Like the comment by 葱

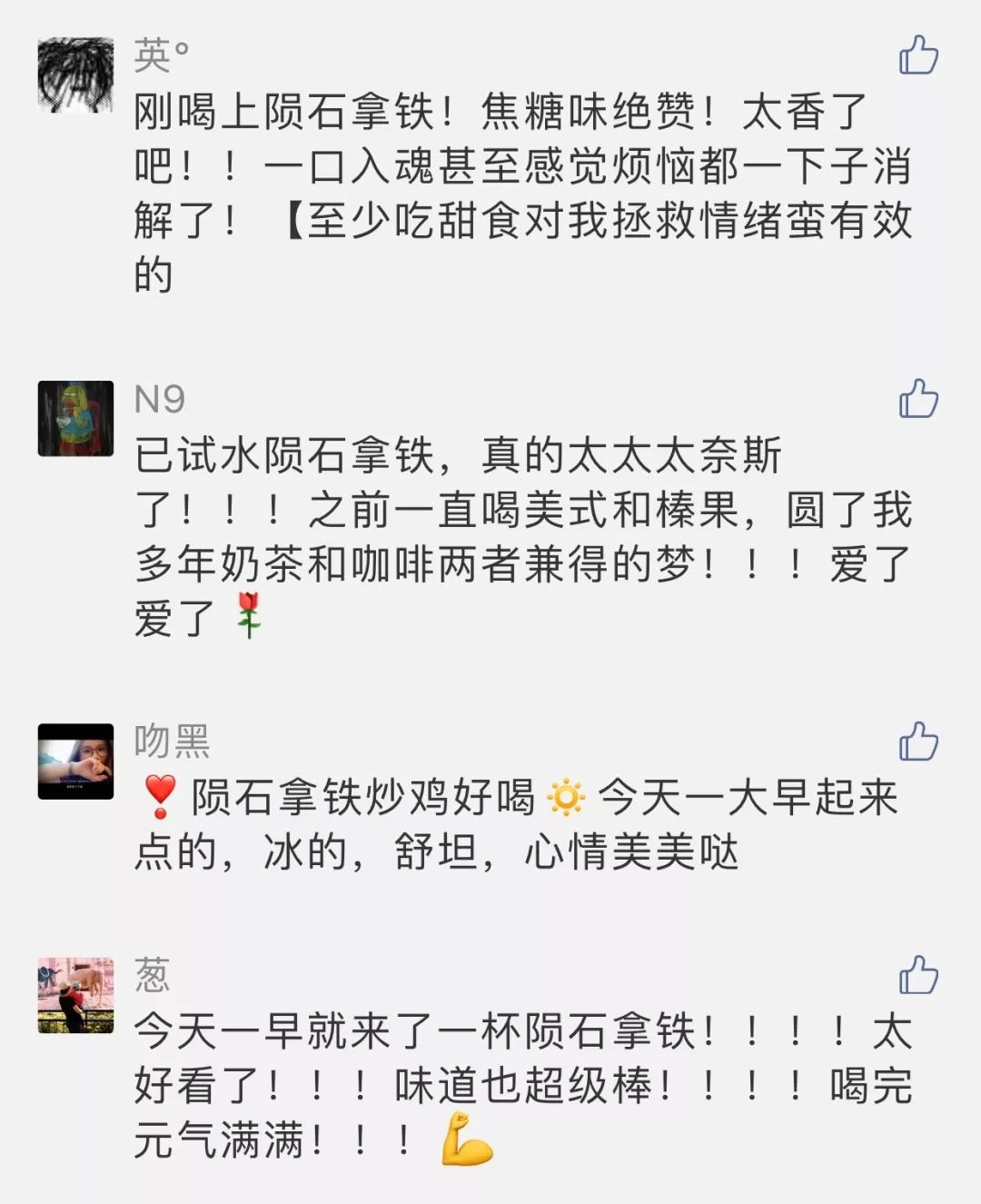(917, 976)
